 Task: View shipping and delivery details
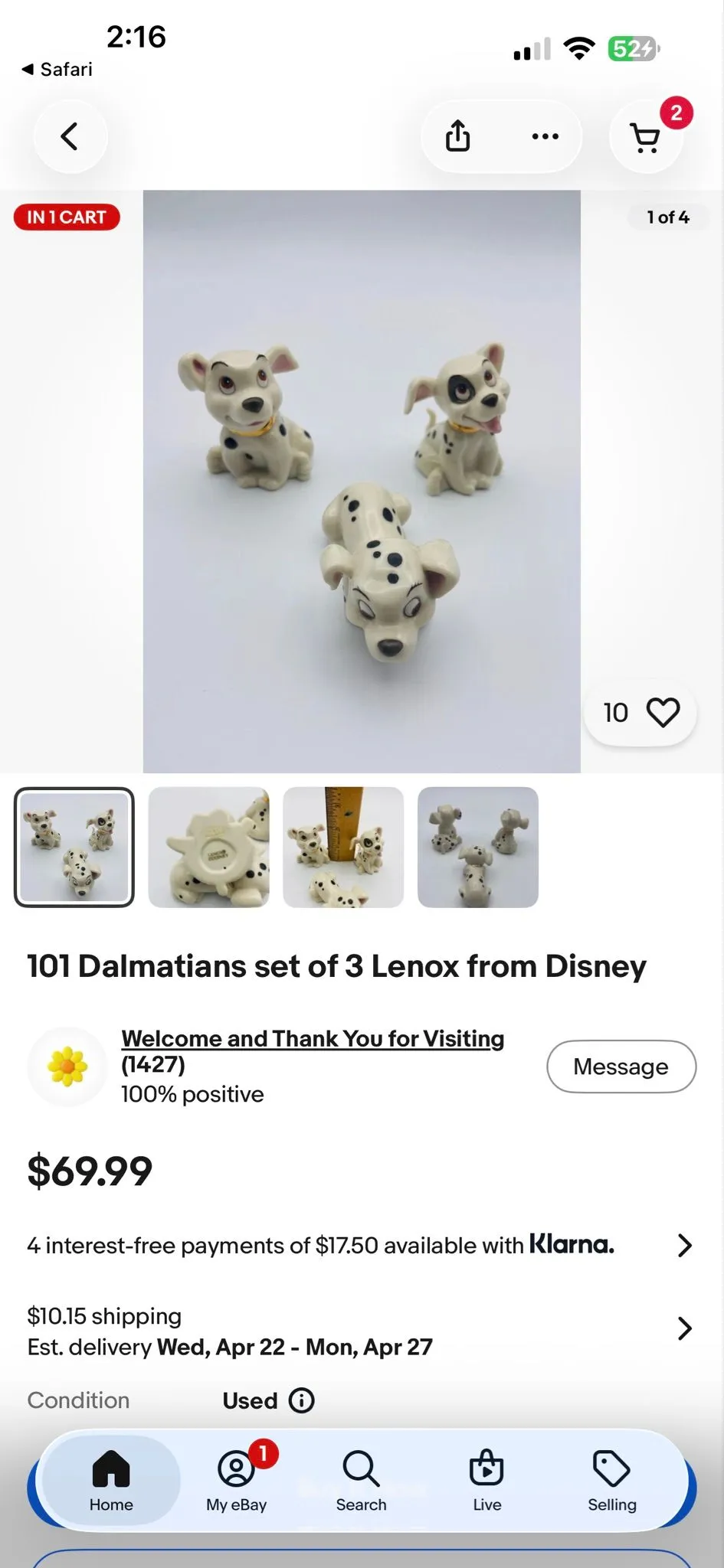coord(360,1331)
